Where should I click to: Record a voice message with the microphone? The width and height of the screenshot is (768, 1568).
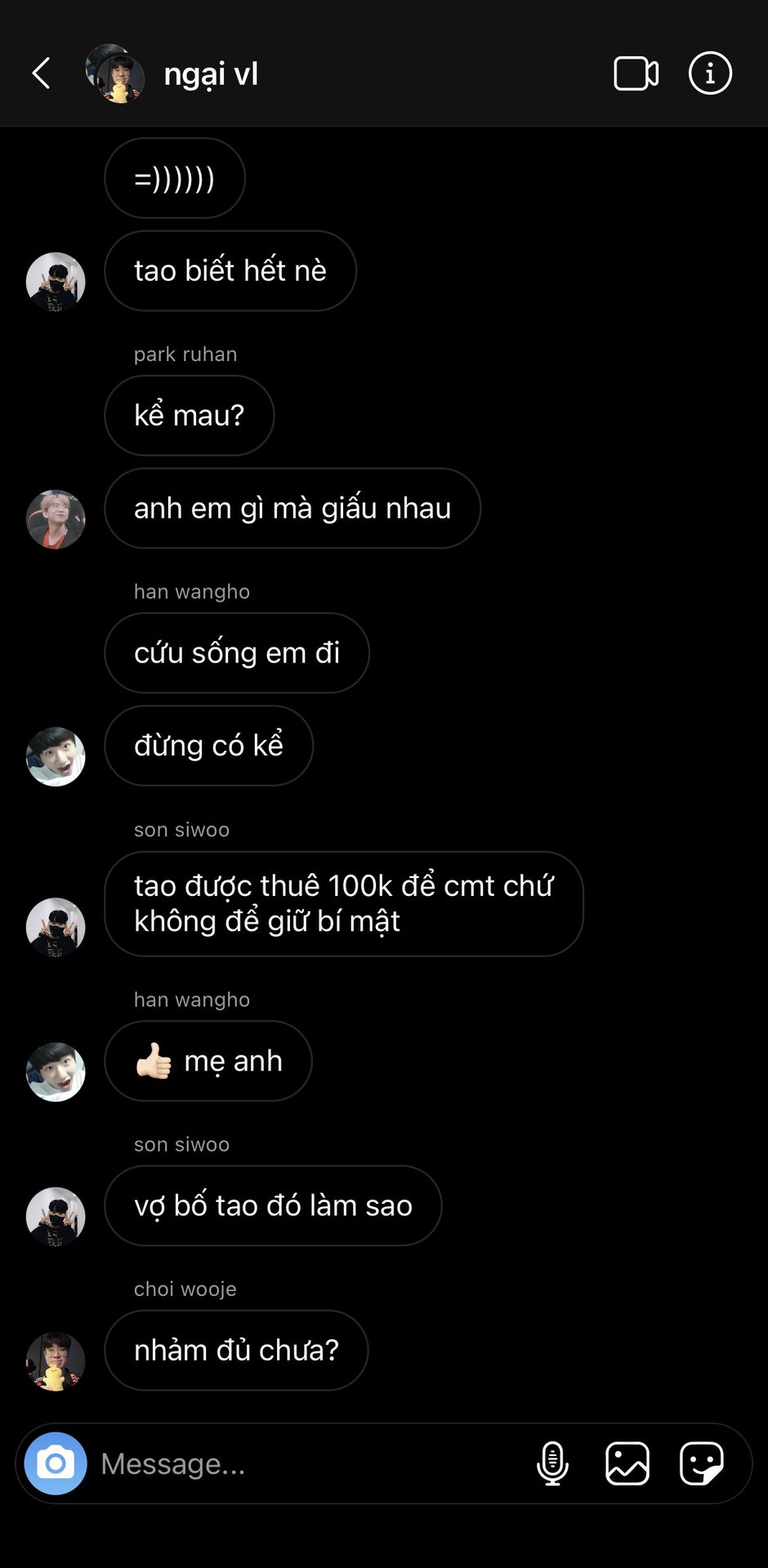coord(552,1463)
